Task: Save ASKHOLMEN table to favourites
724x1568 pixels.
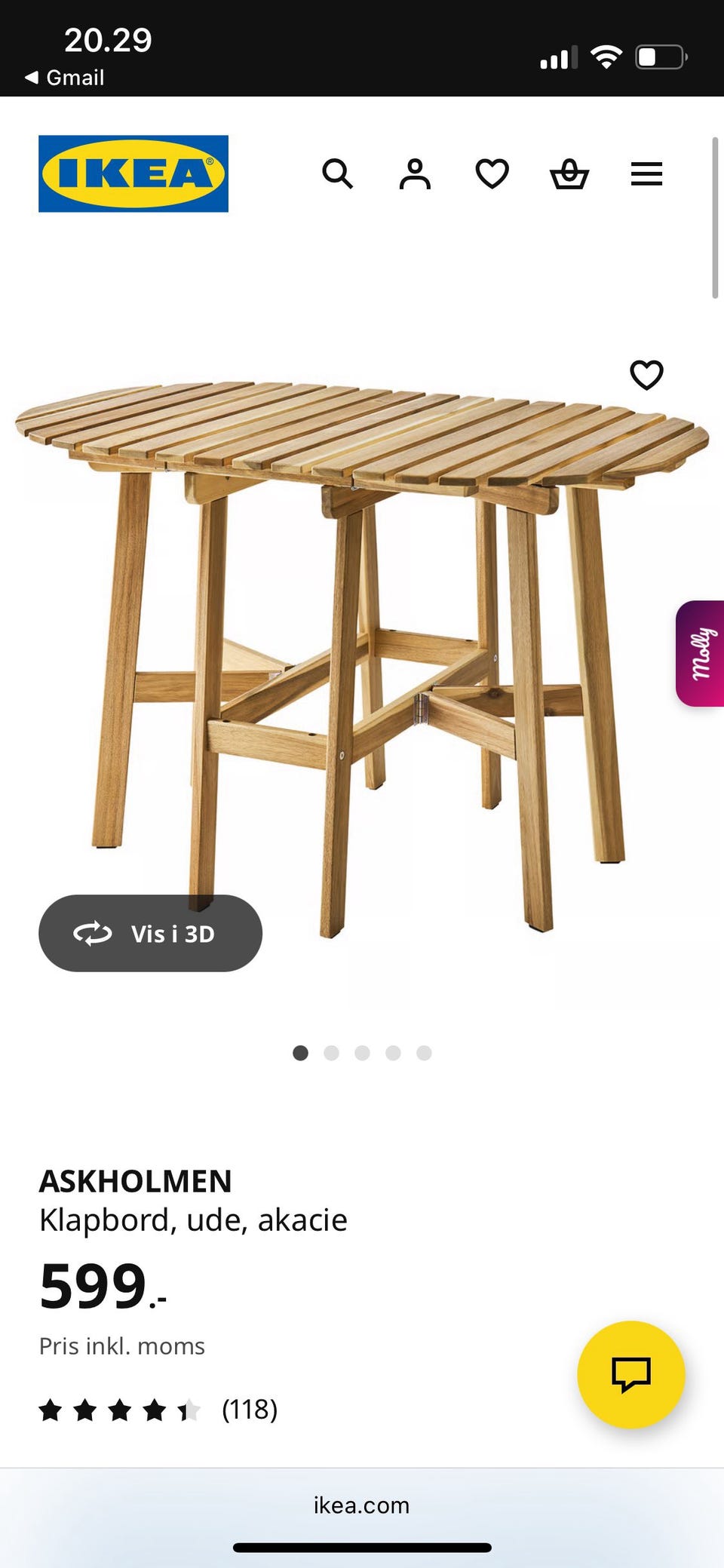Action: click(646, 375)
